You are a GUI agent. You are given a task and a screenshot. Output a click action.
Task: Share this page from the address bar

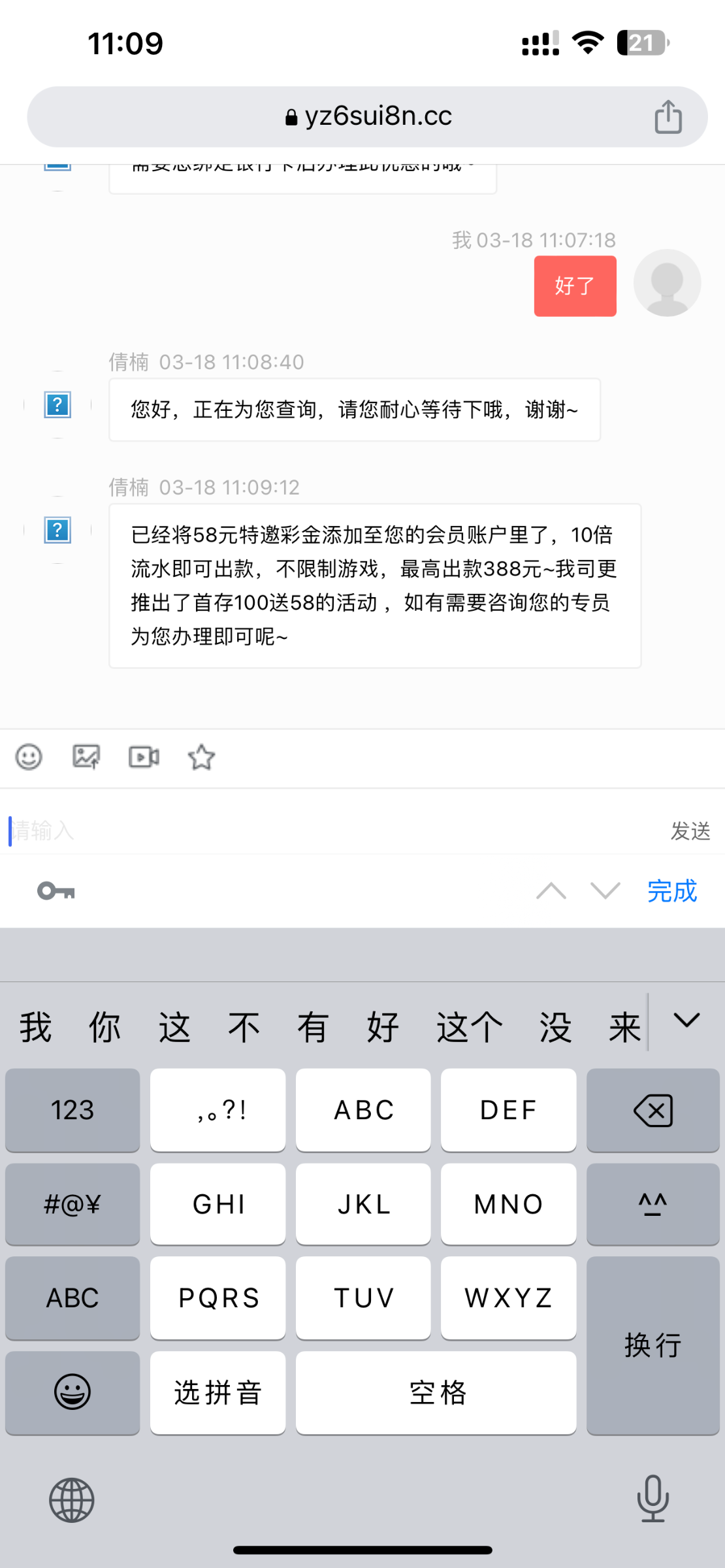668,118
